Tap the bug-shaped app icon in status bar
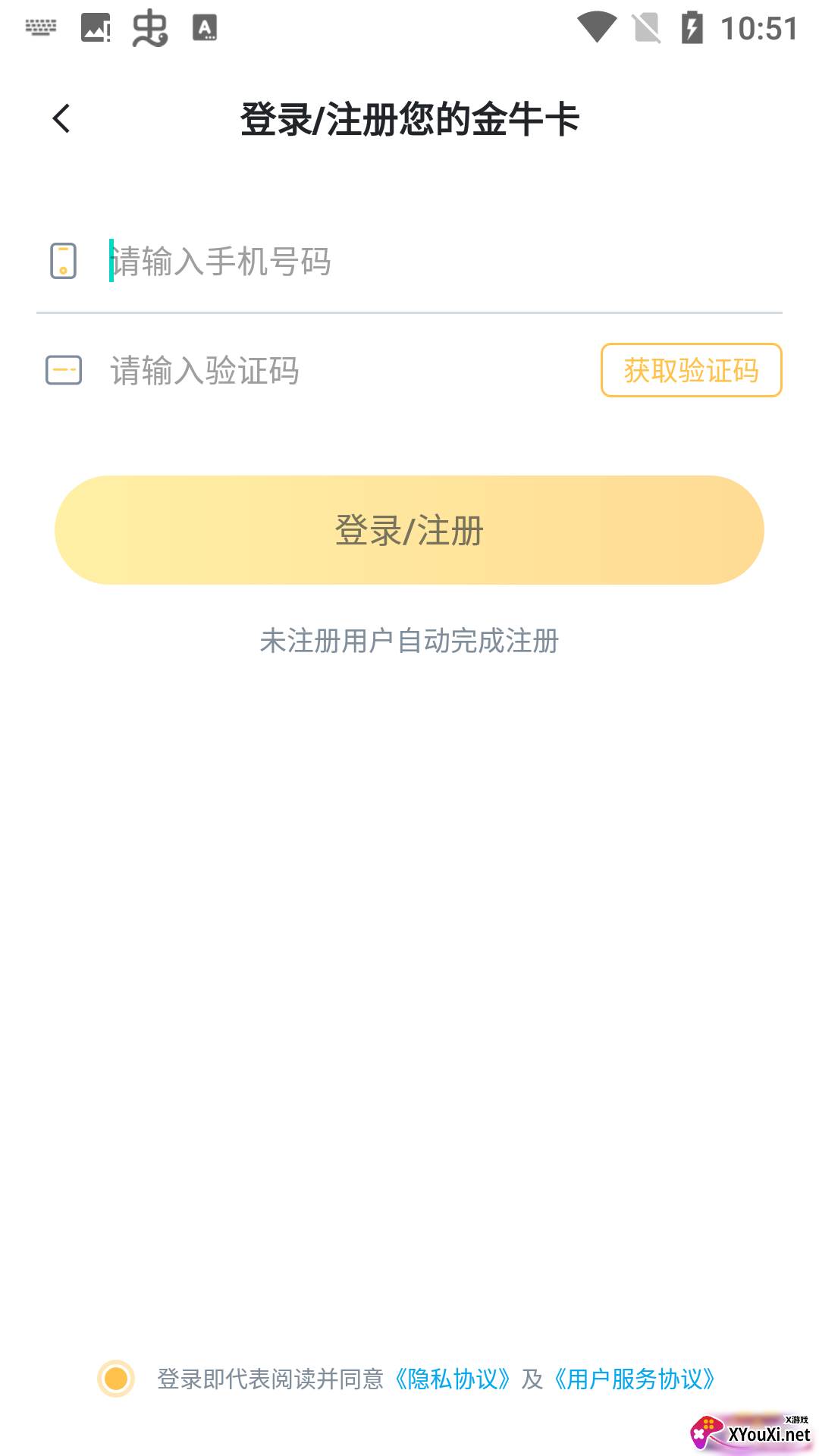 click(149, 27)
